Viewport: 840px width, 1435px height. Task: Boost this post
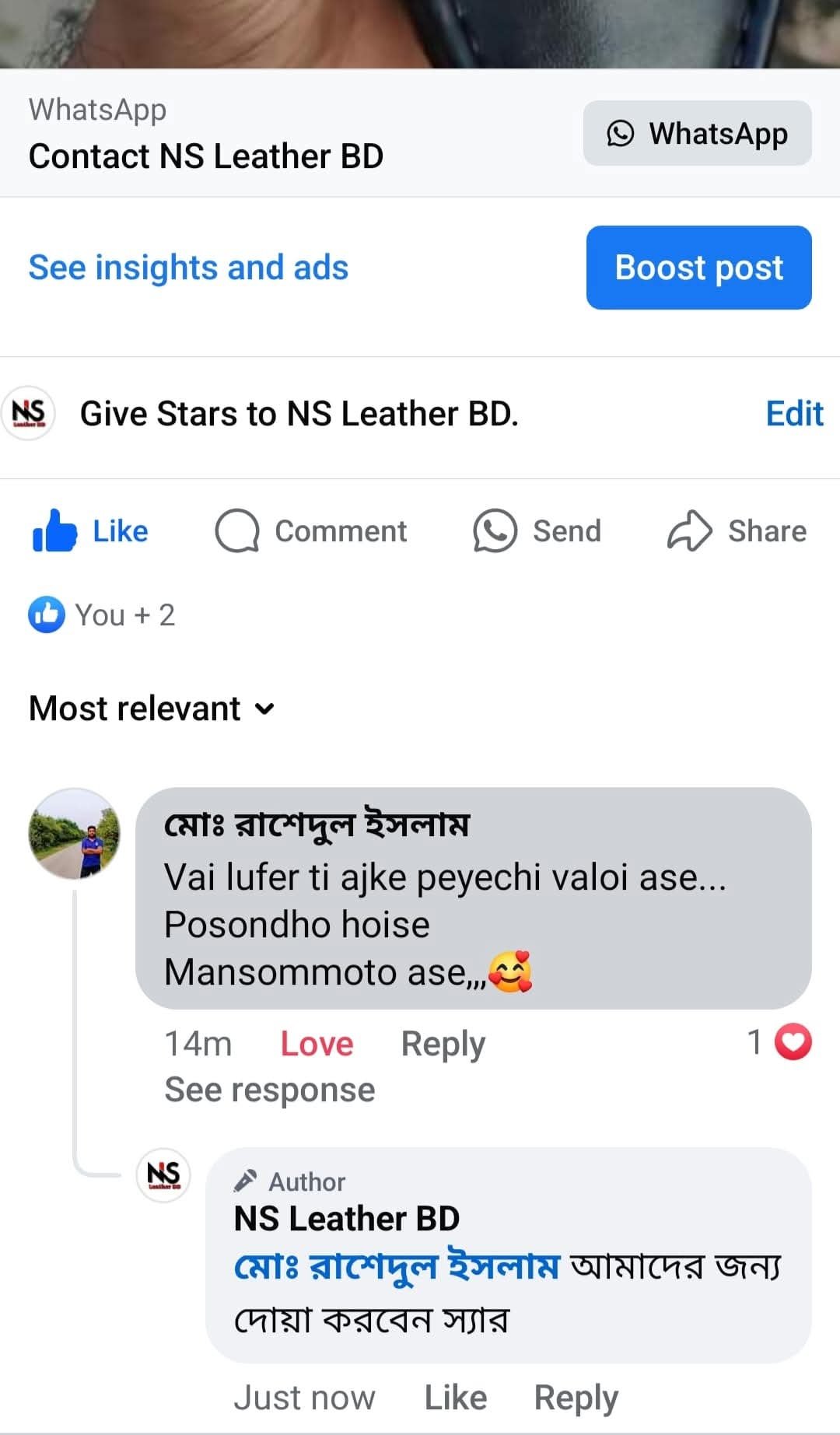pyautogui.click(x=698, y=268)
